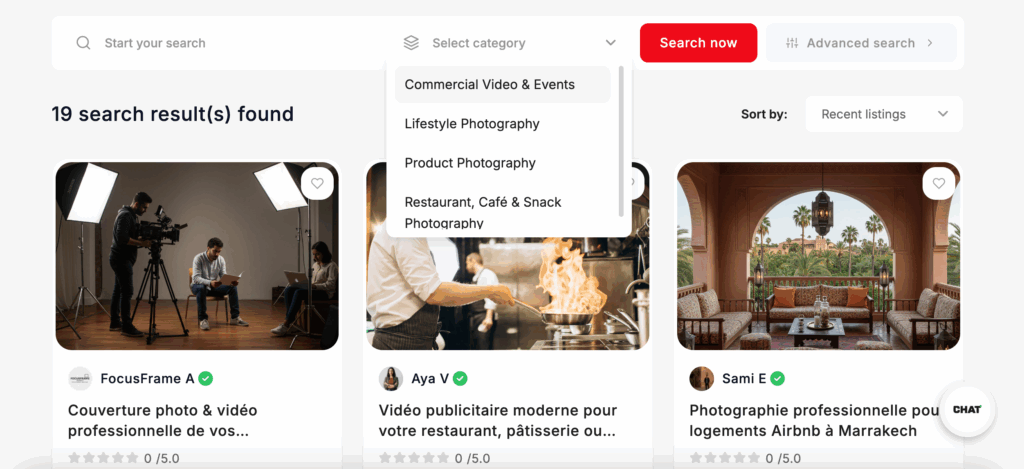Open the Recent listings sort dropdown
The height and width of the screenshot is (469, 1024).
(x=884, y=114)
